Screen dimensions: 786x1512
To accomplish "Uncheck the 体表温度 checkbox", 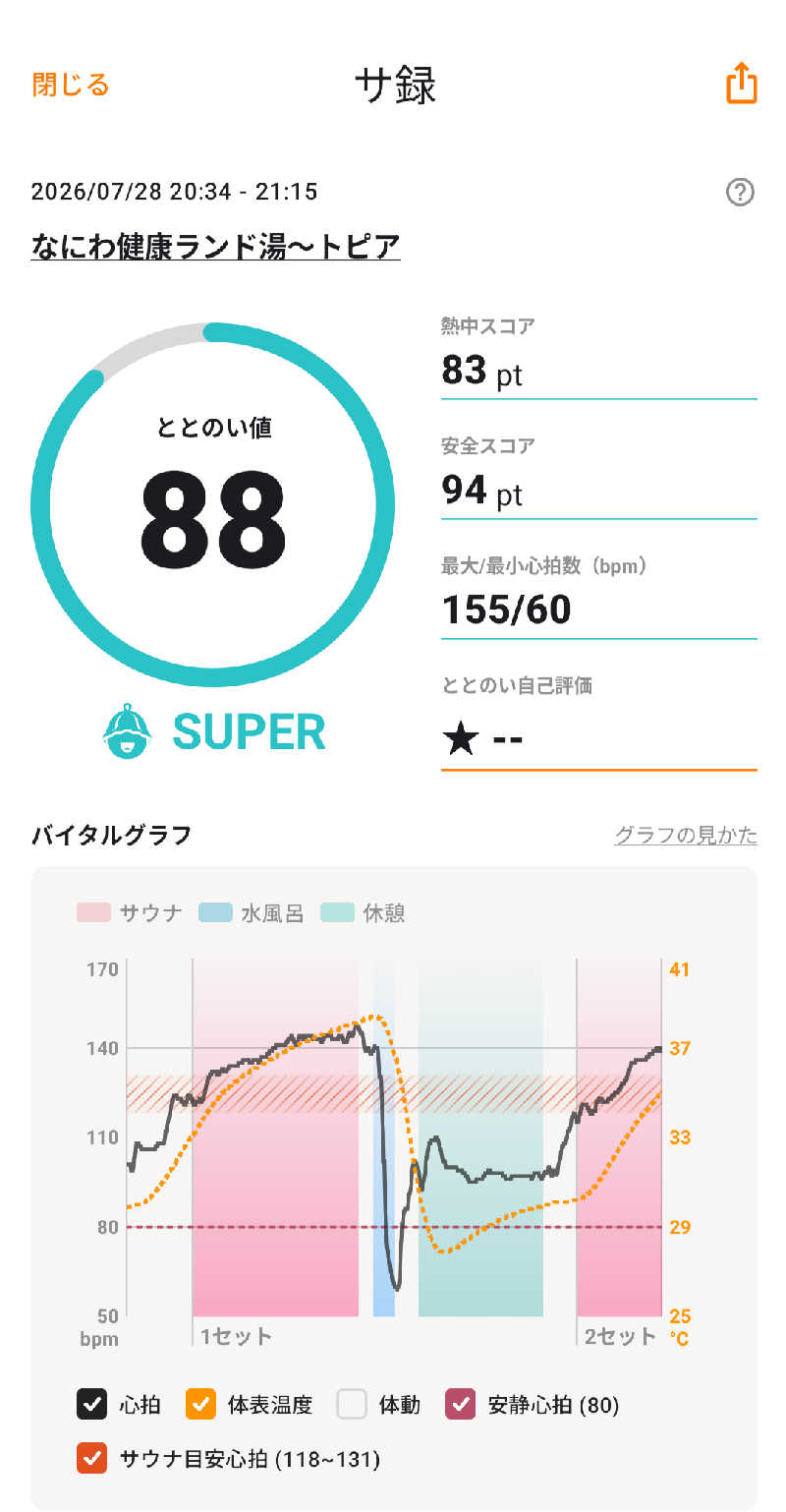I will pyautogui.click(x=200, y=1405).
